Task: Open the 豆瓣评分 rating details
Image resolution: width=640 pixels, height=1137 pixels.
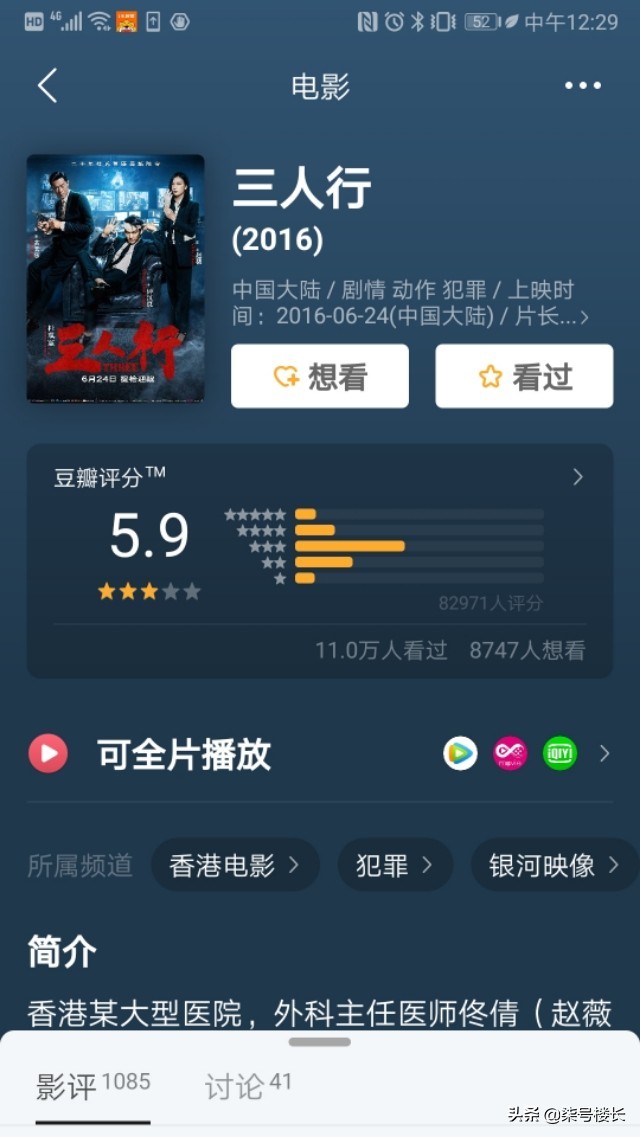Action: click(577, 477)
